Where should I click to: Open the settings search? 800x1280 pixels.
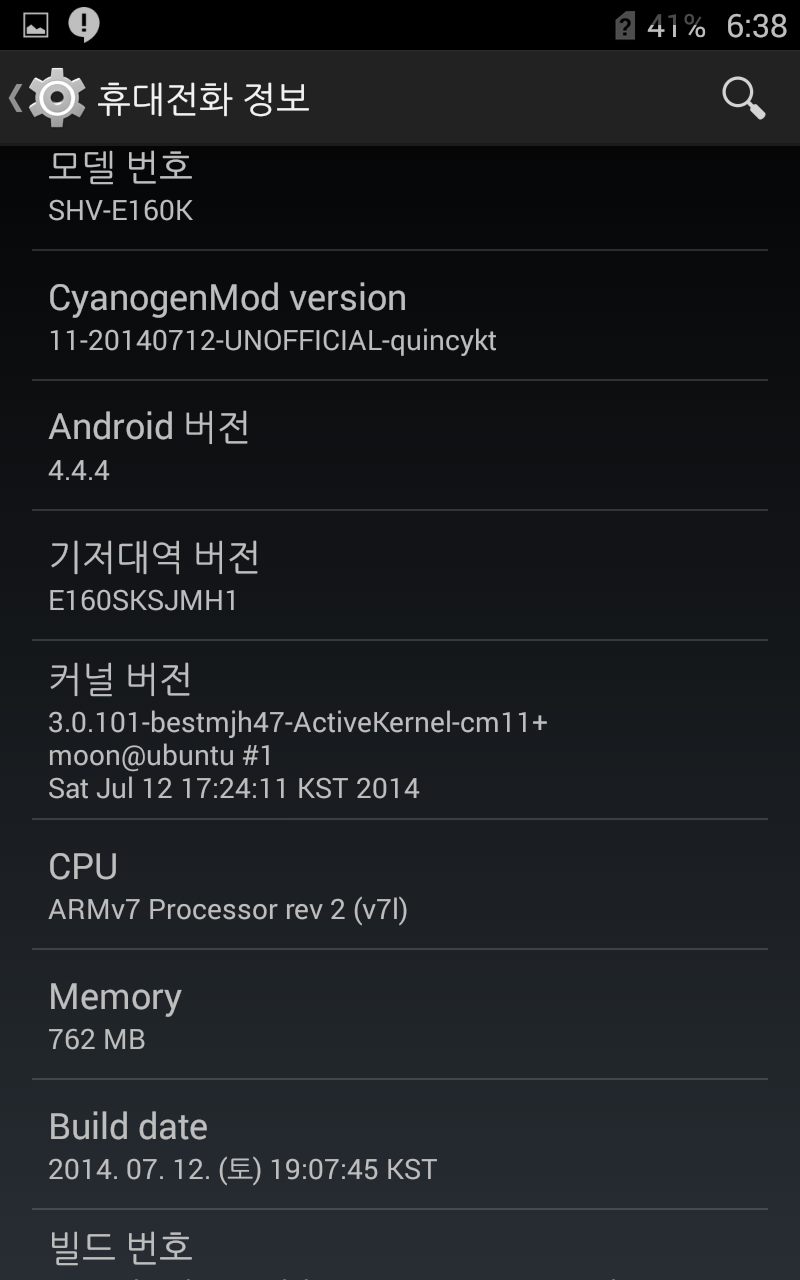743,98
